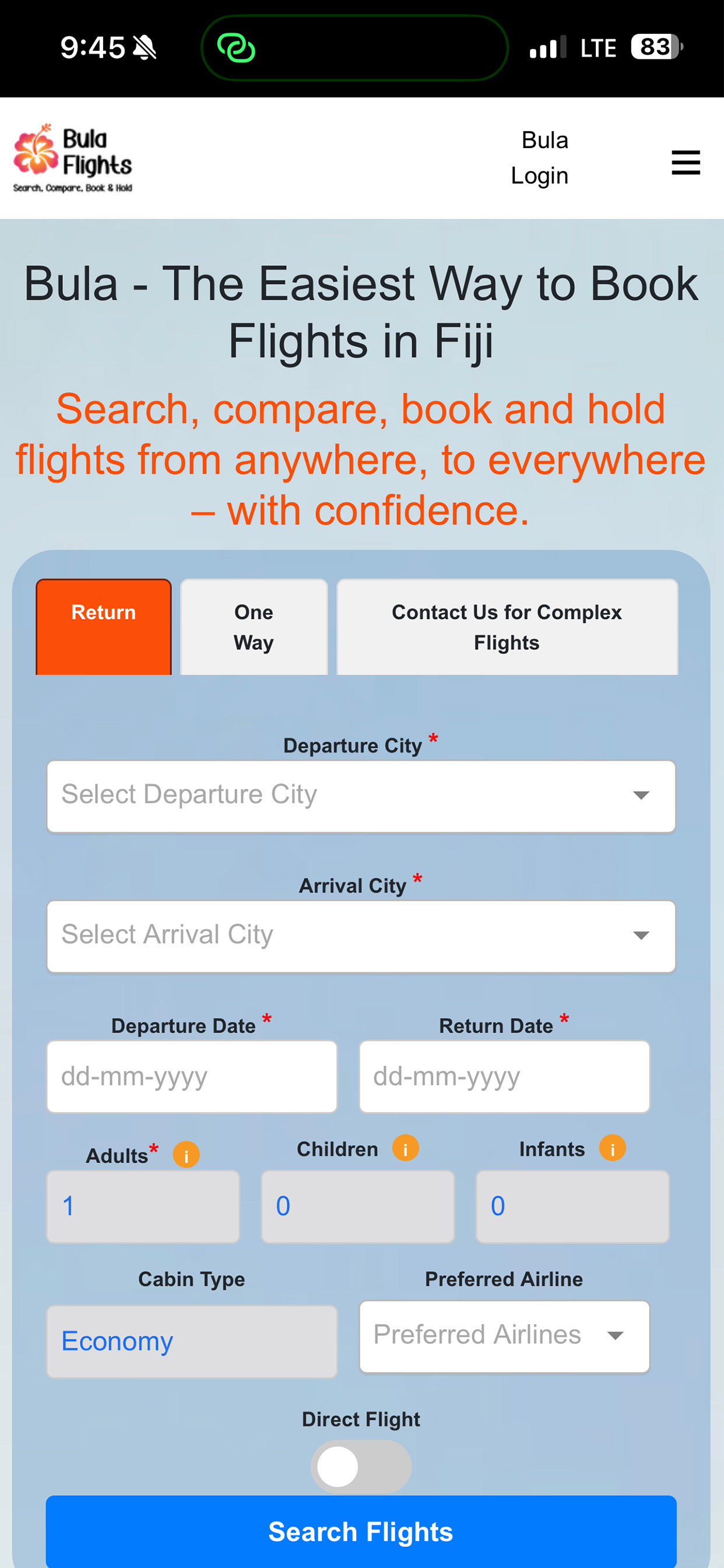Screen dimensions: 724x1568
Task: Click the Preferred Airlines dropdown arrow
Action: pyautogui.click(x=614, y=1335)
